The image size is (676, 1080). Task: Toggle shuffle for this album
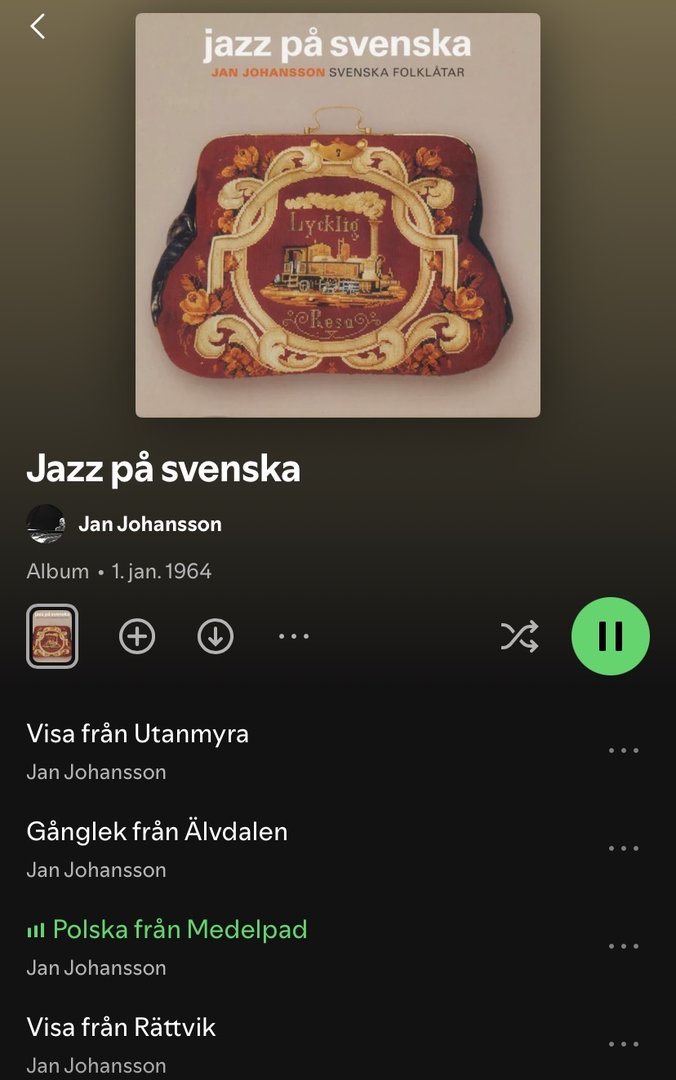tap(519, 636)
